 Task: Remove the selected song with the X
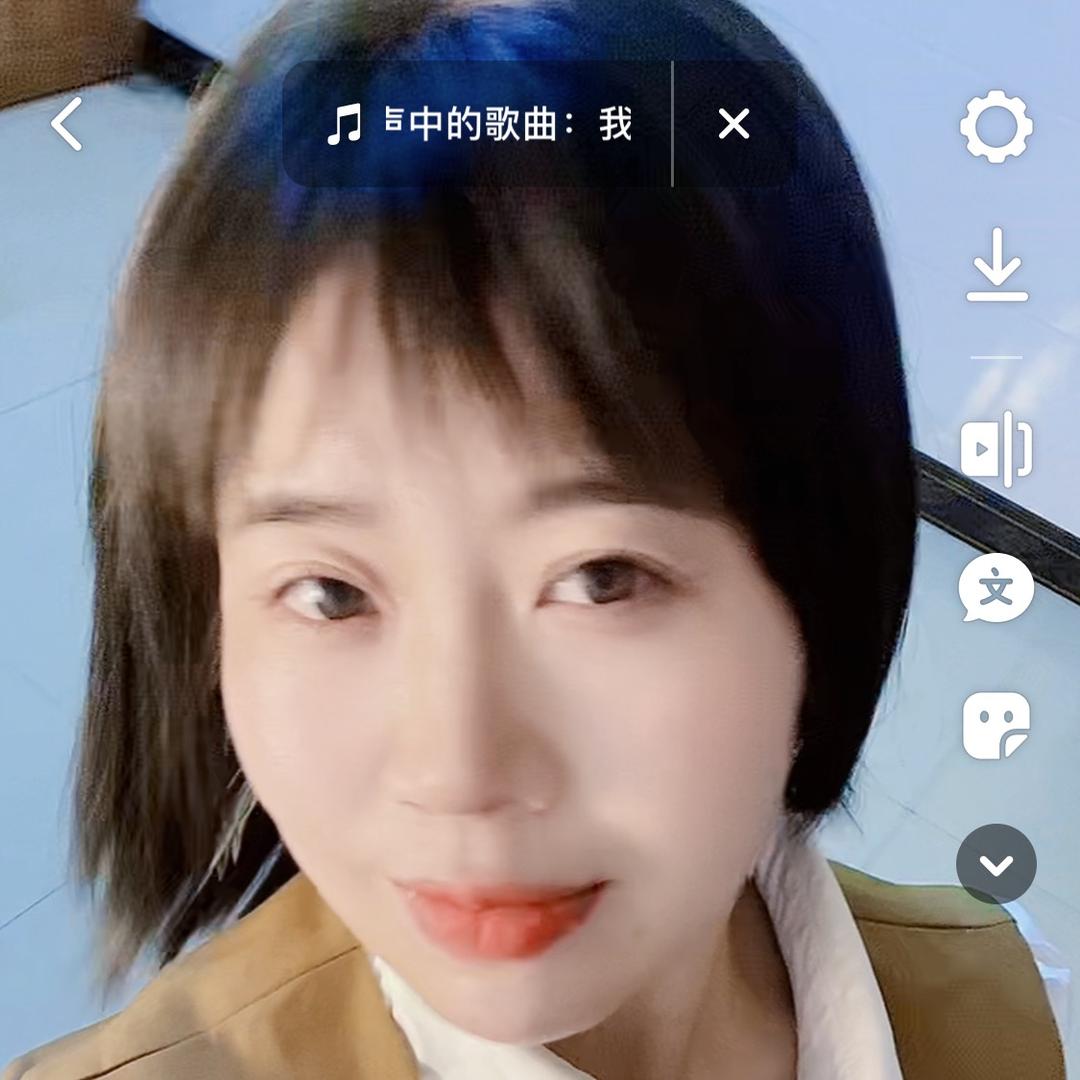[734, 125]
